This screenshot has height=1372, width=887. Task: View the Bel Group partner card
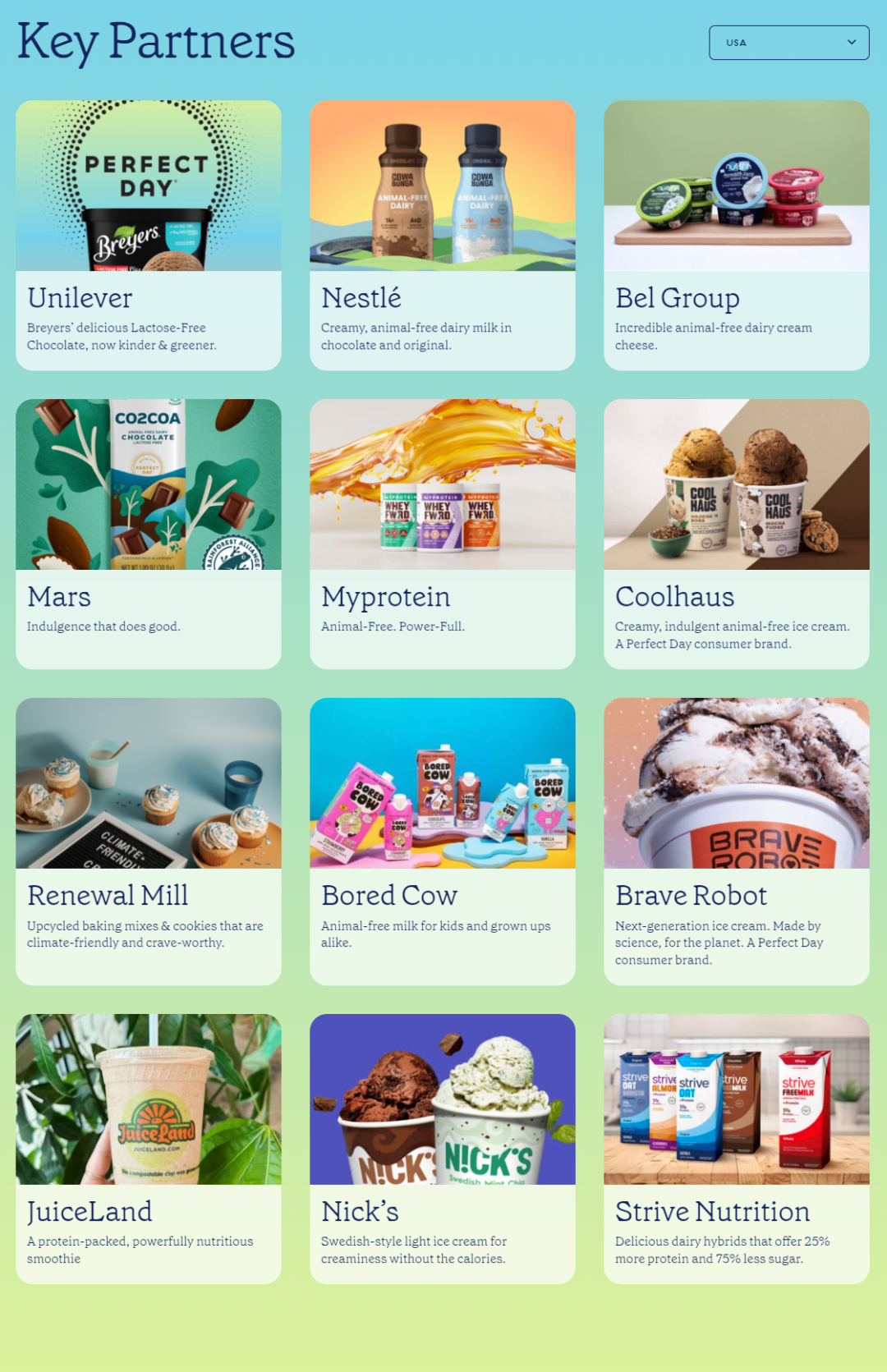[x=736, y=236]
